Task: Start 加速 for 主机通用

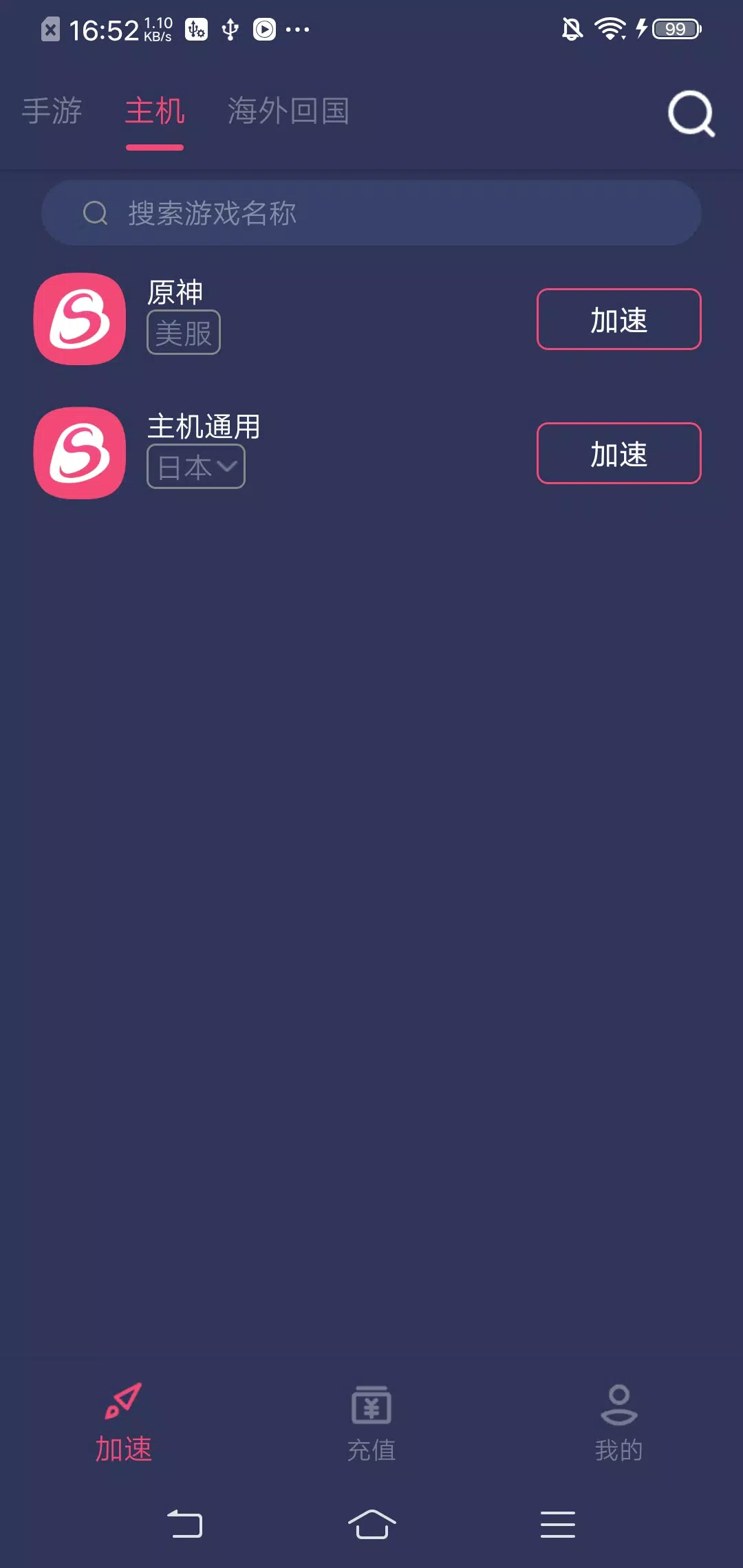Action: pos(618,453)
